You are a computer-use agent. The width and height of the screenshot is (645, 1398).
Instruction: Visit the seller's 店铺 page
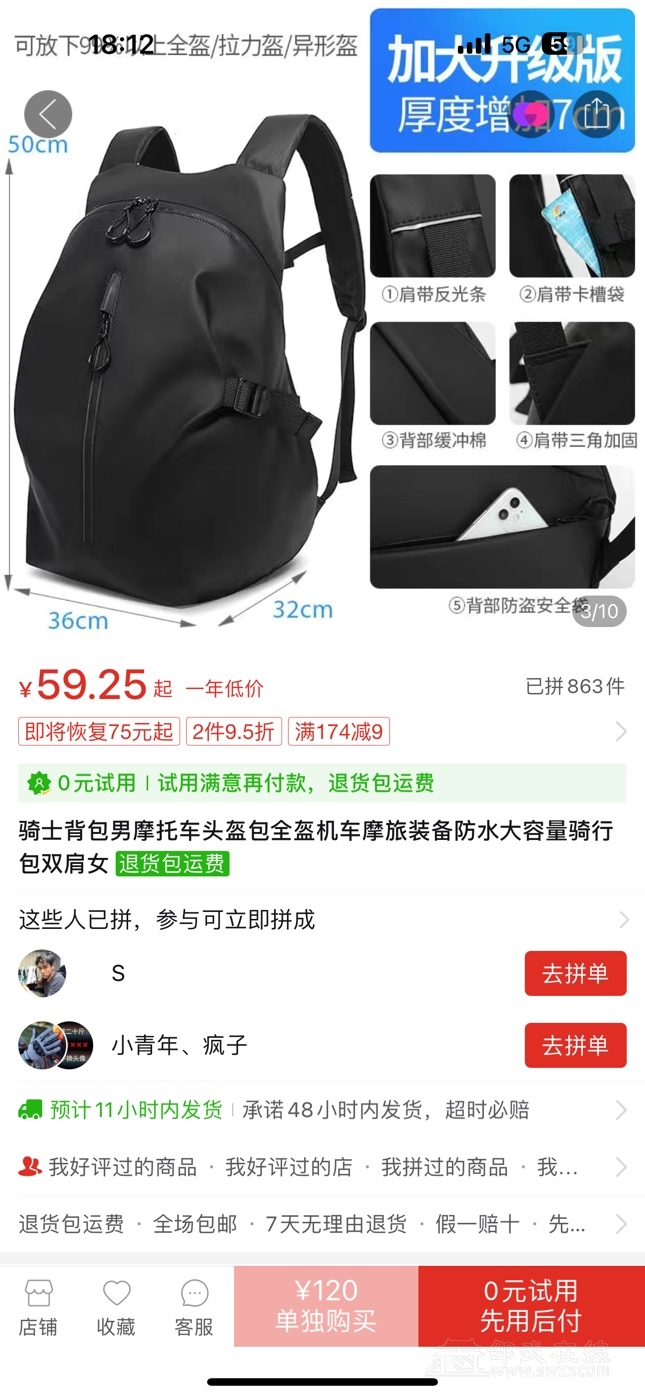38,1307
